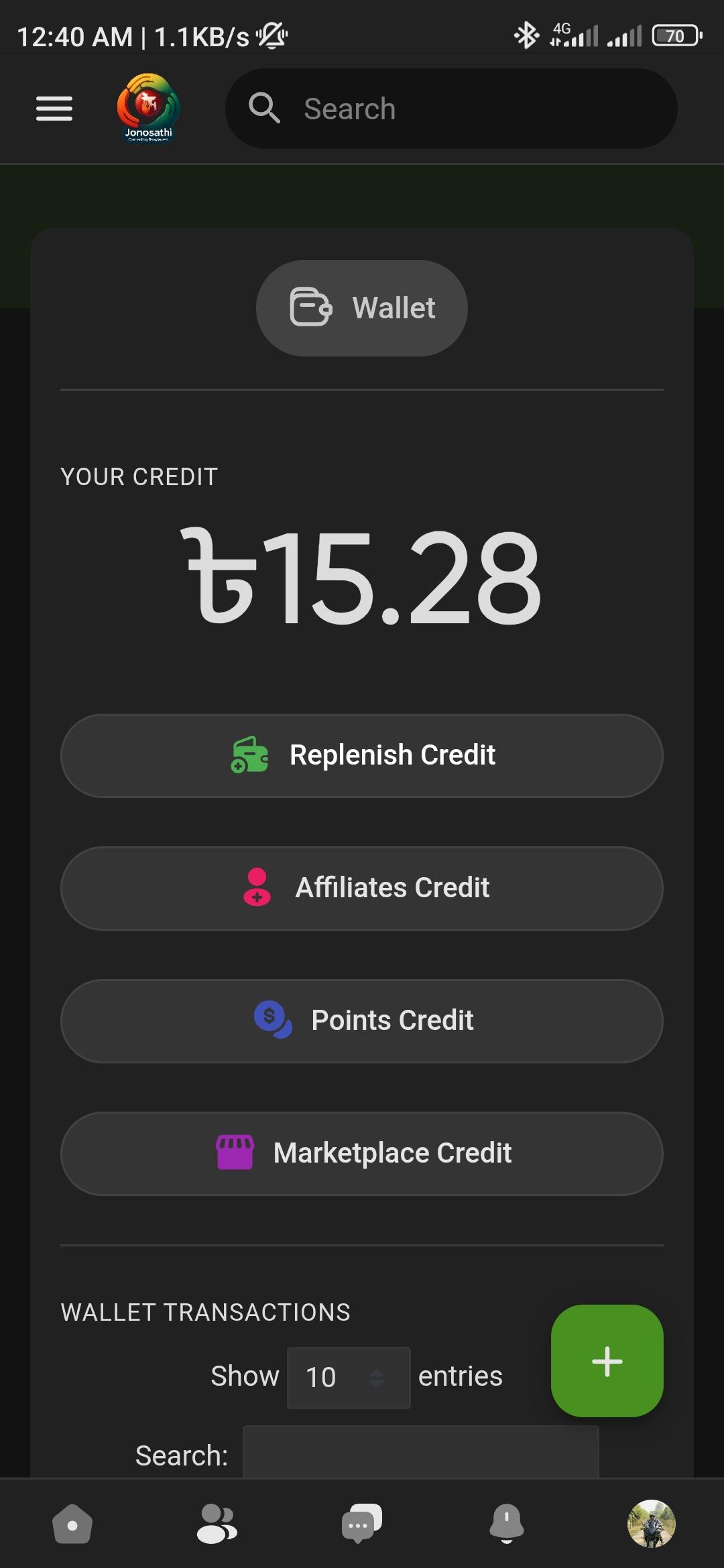Choose Marketplace Credit

coord(362,1153)
